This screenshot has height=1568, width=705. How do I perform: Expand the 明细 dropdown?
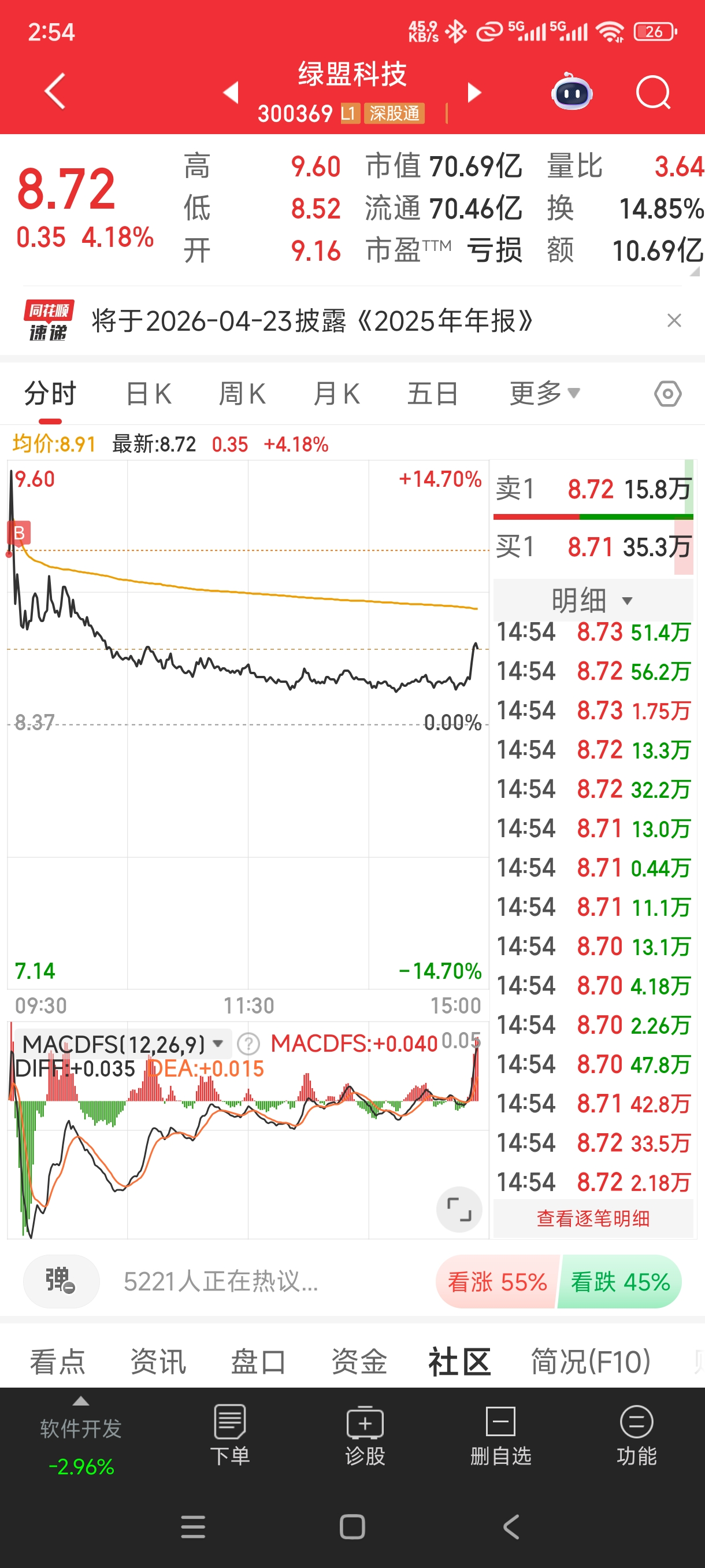click(x=592, y=600)
